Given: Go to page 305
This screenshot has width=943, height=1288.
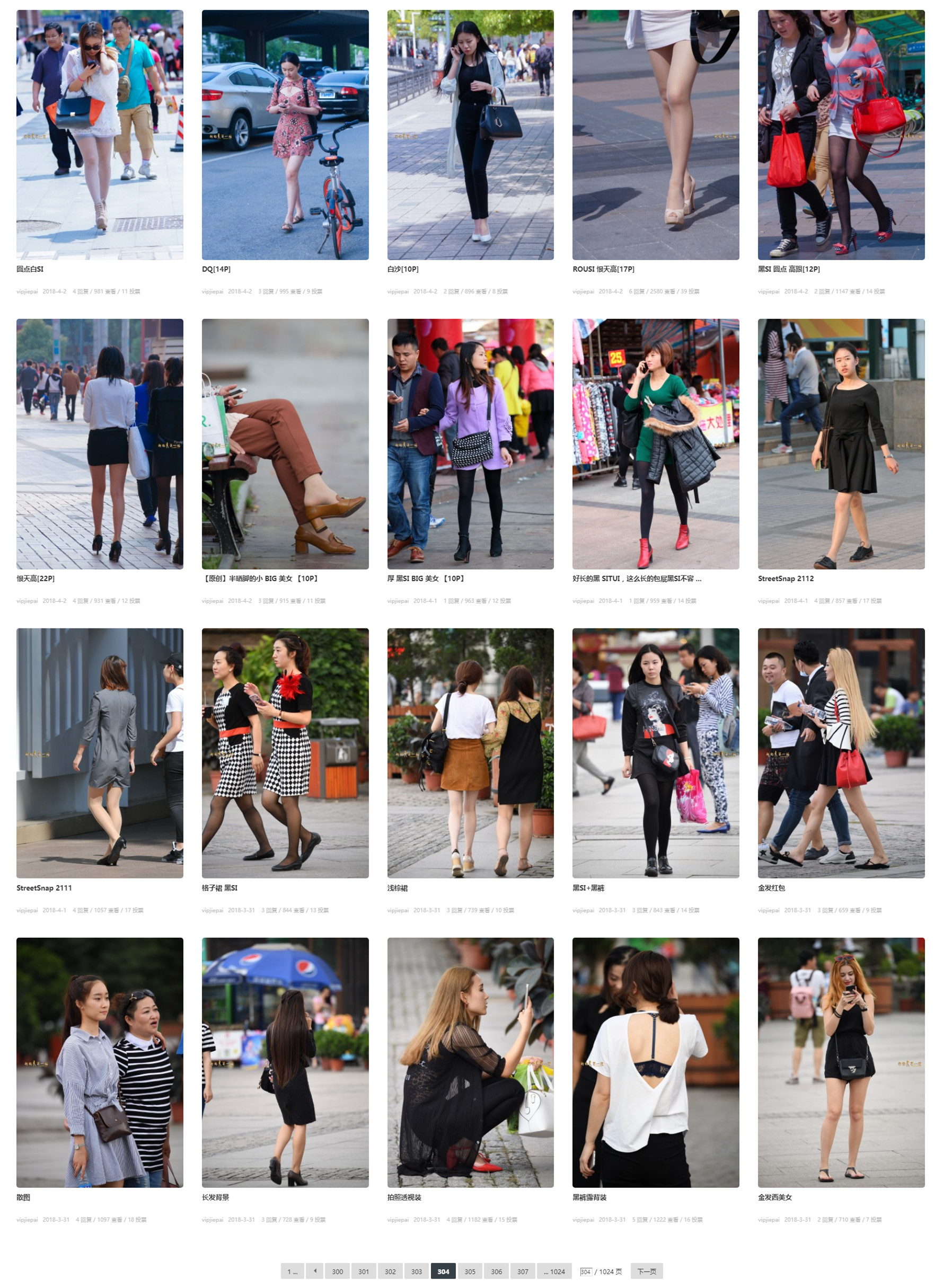Looking at the screenshot, I should click(x=470, y=1272).
